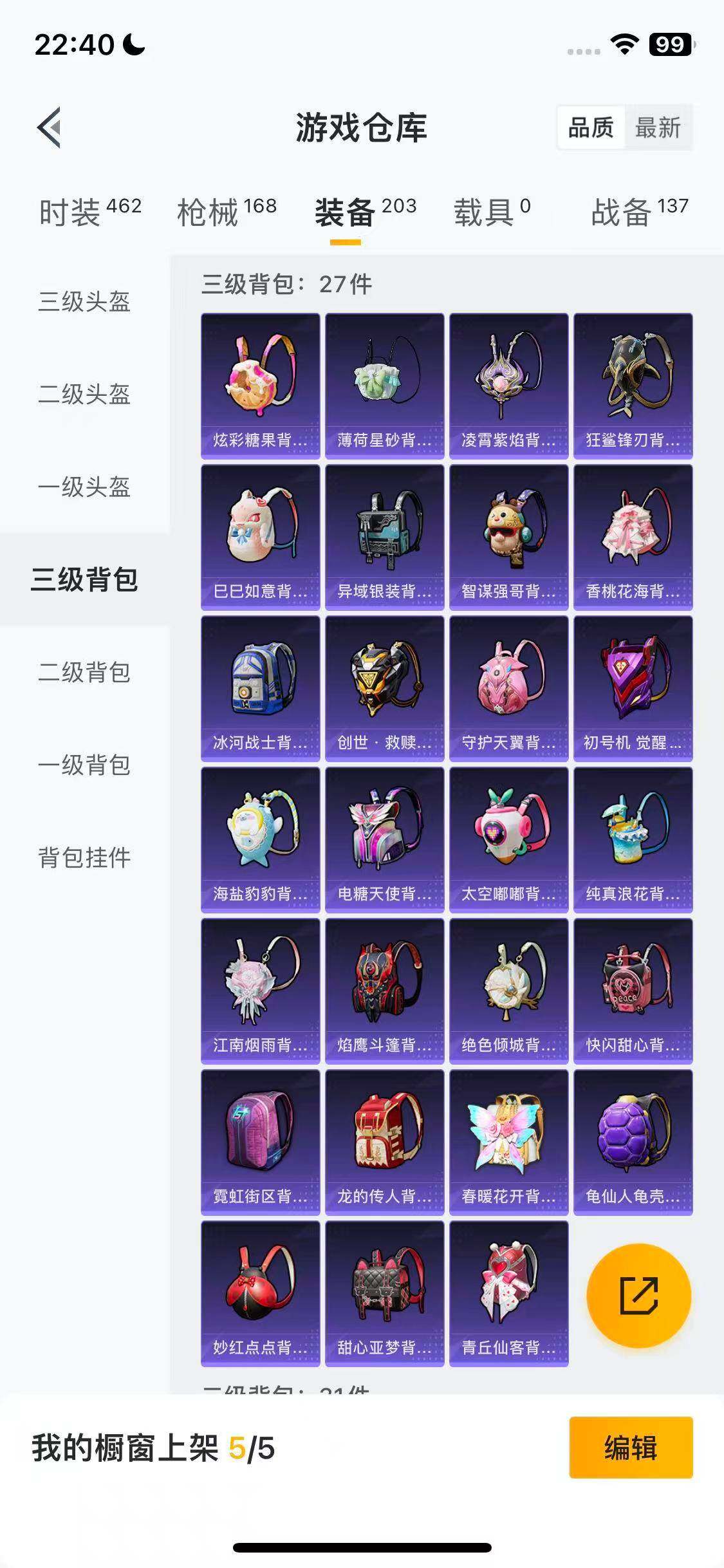Sort by 最新
This screenshot has width=724, height=1568.
point(657,127)
